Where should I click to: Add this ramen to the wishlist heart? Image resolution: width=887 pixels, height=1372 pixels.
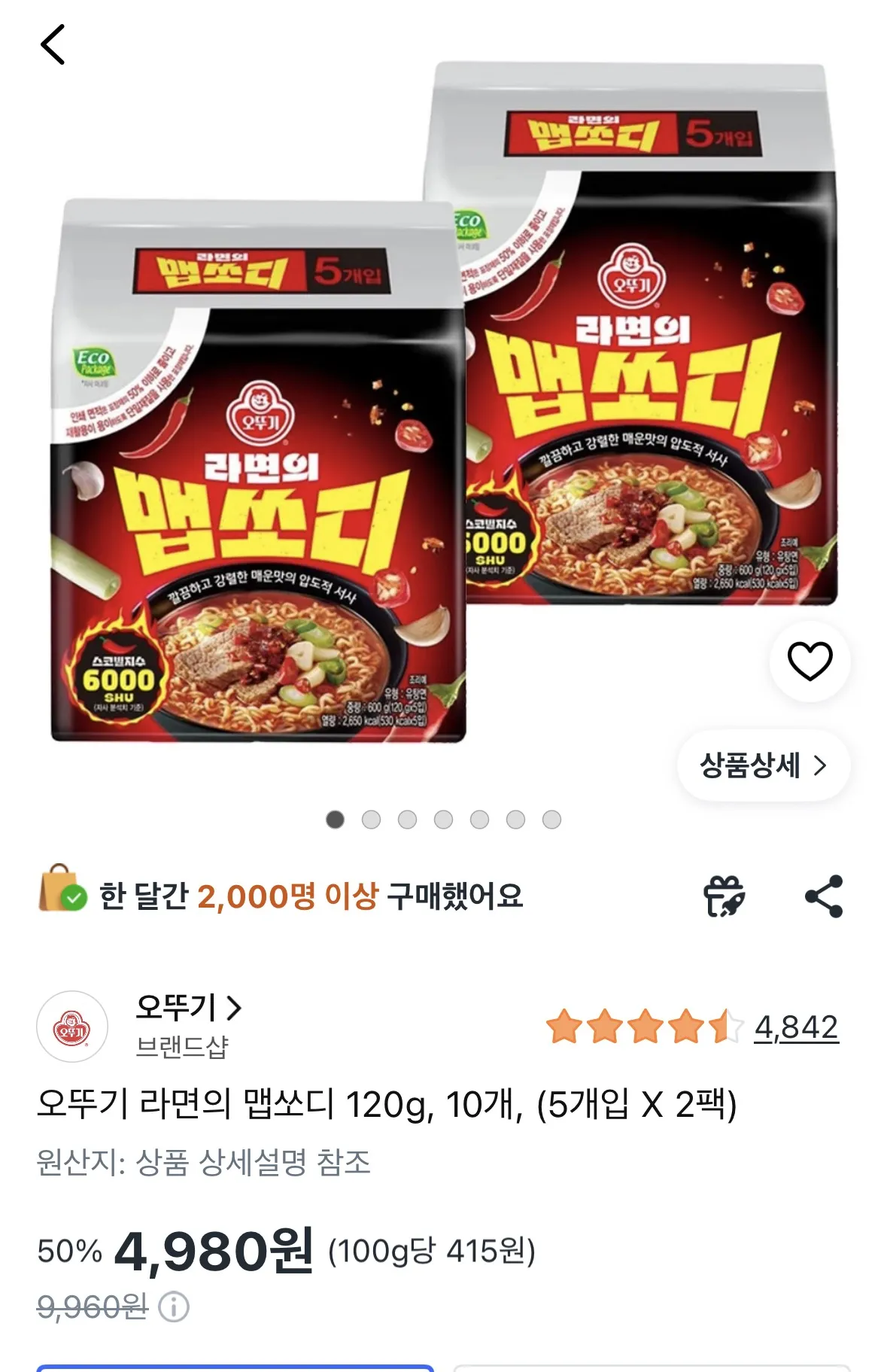pyautogui.click(x=810, y=662)
